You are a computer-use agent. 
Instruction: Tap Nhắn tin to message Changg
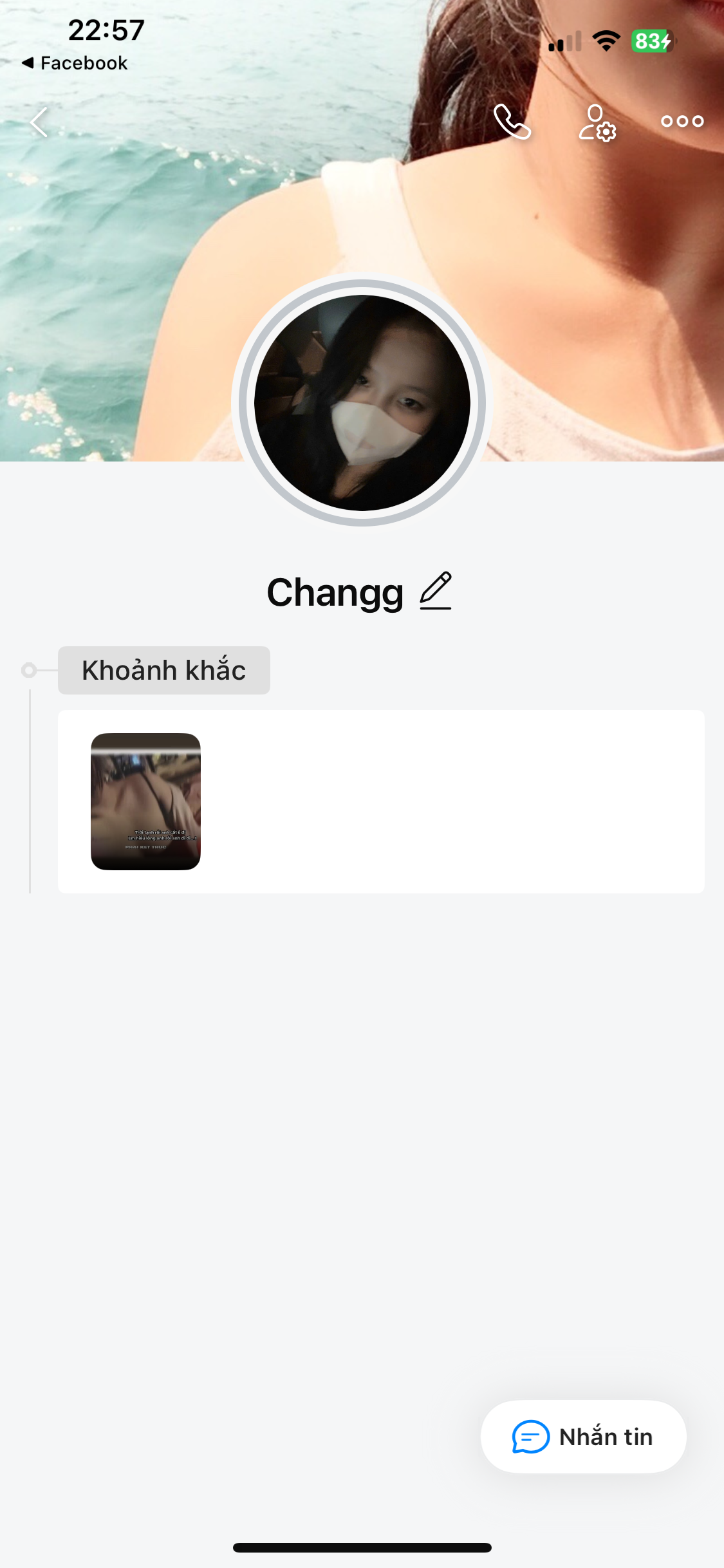click(583, 1437)
